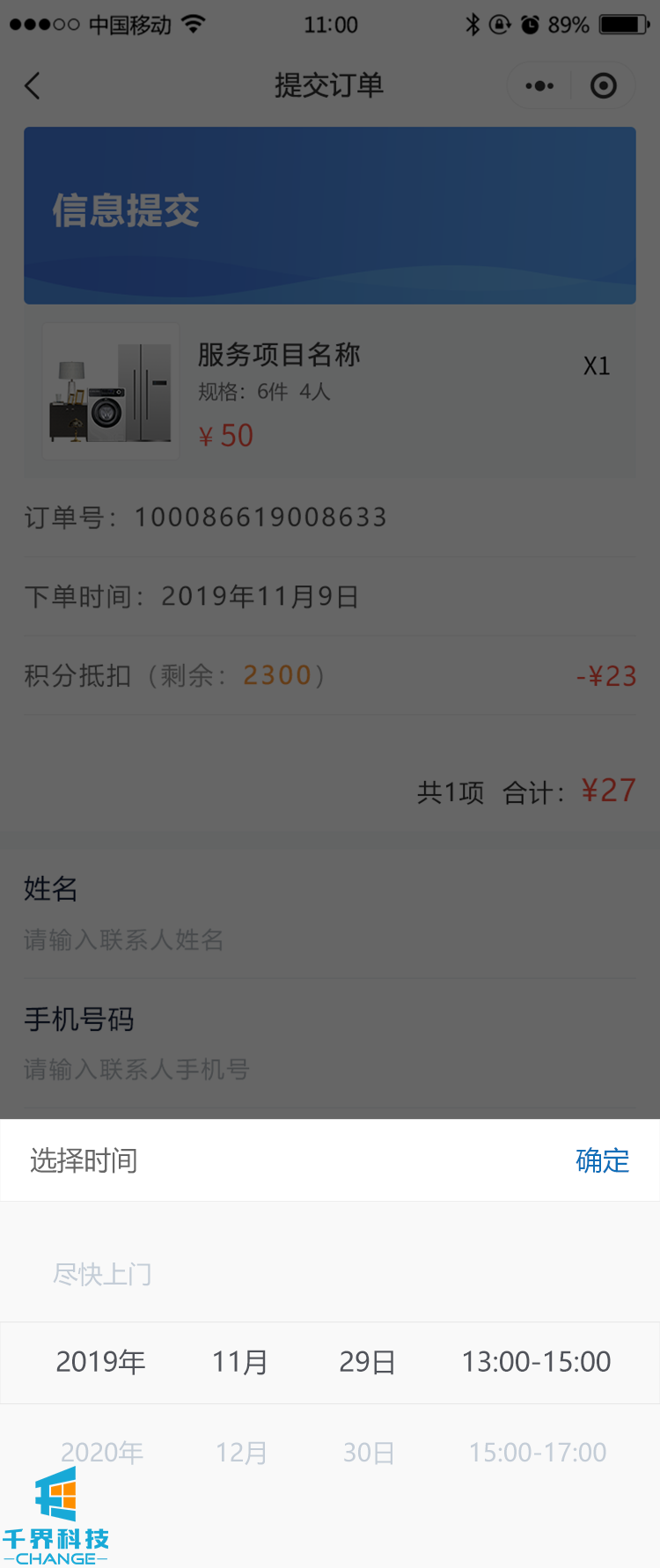Tap the 请输入联系人手机号 phone field
Image resolution: width=660 pixels, height=1568 pixels.
[136, 1070]
